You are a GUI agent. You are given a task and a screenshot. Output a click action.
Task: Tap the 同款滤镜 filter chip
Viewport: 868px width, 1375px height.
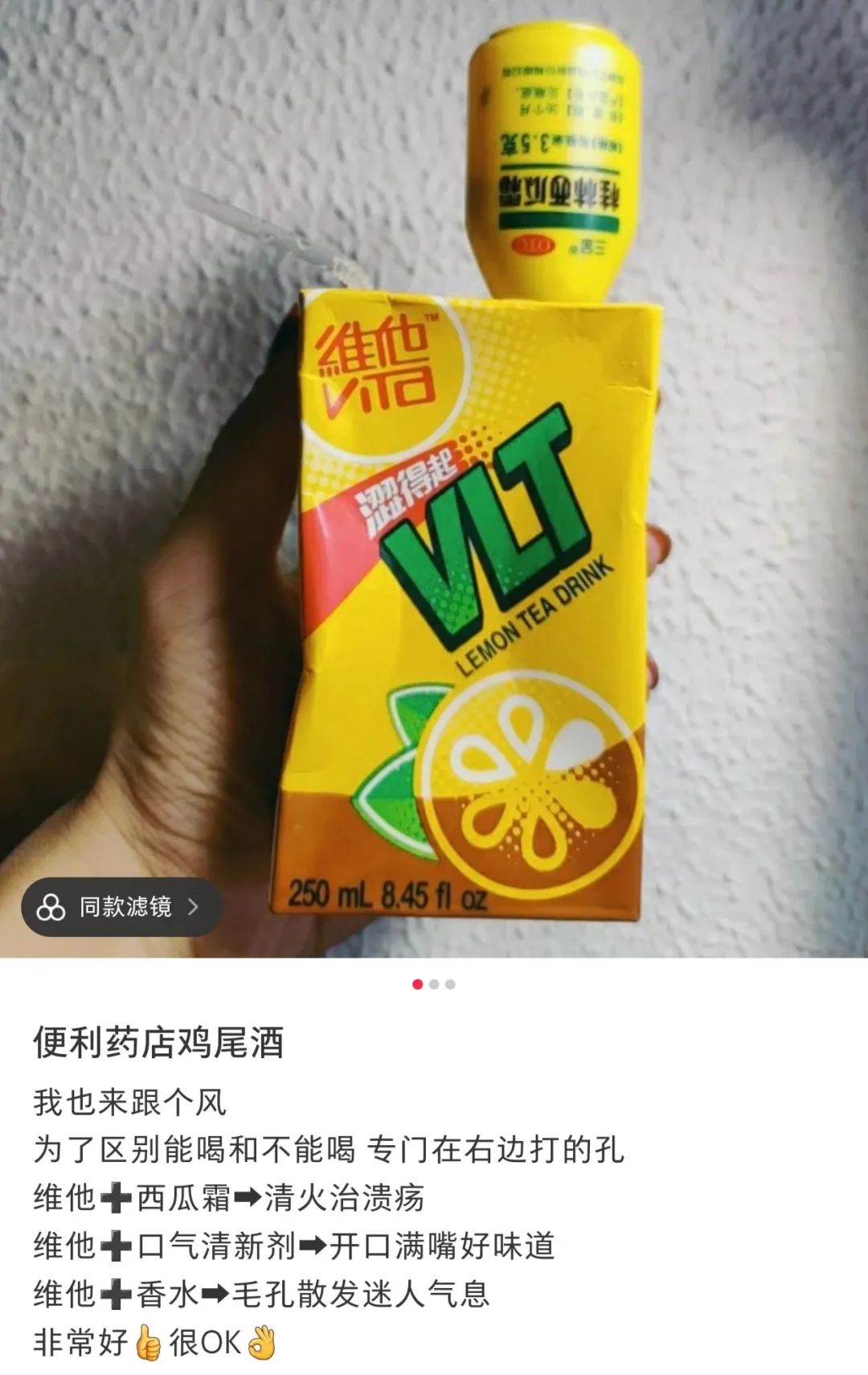coord(121,907)
